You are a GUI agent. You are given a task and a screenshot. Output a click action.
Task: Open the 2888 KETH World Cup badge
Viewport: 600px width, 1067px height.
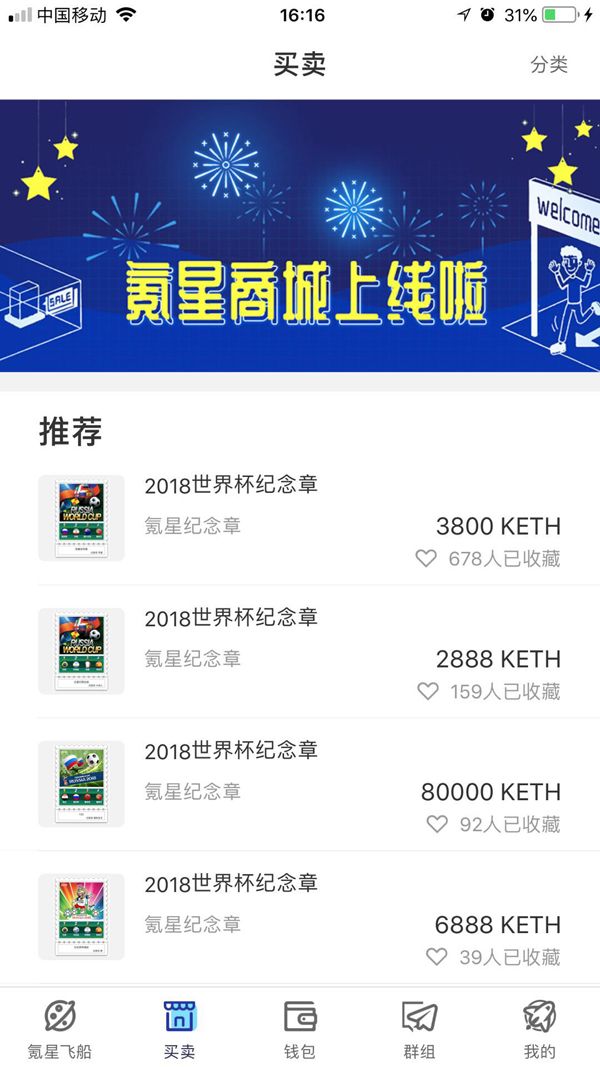click(x=300, y=651)
